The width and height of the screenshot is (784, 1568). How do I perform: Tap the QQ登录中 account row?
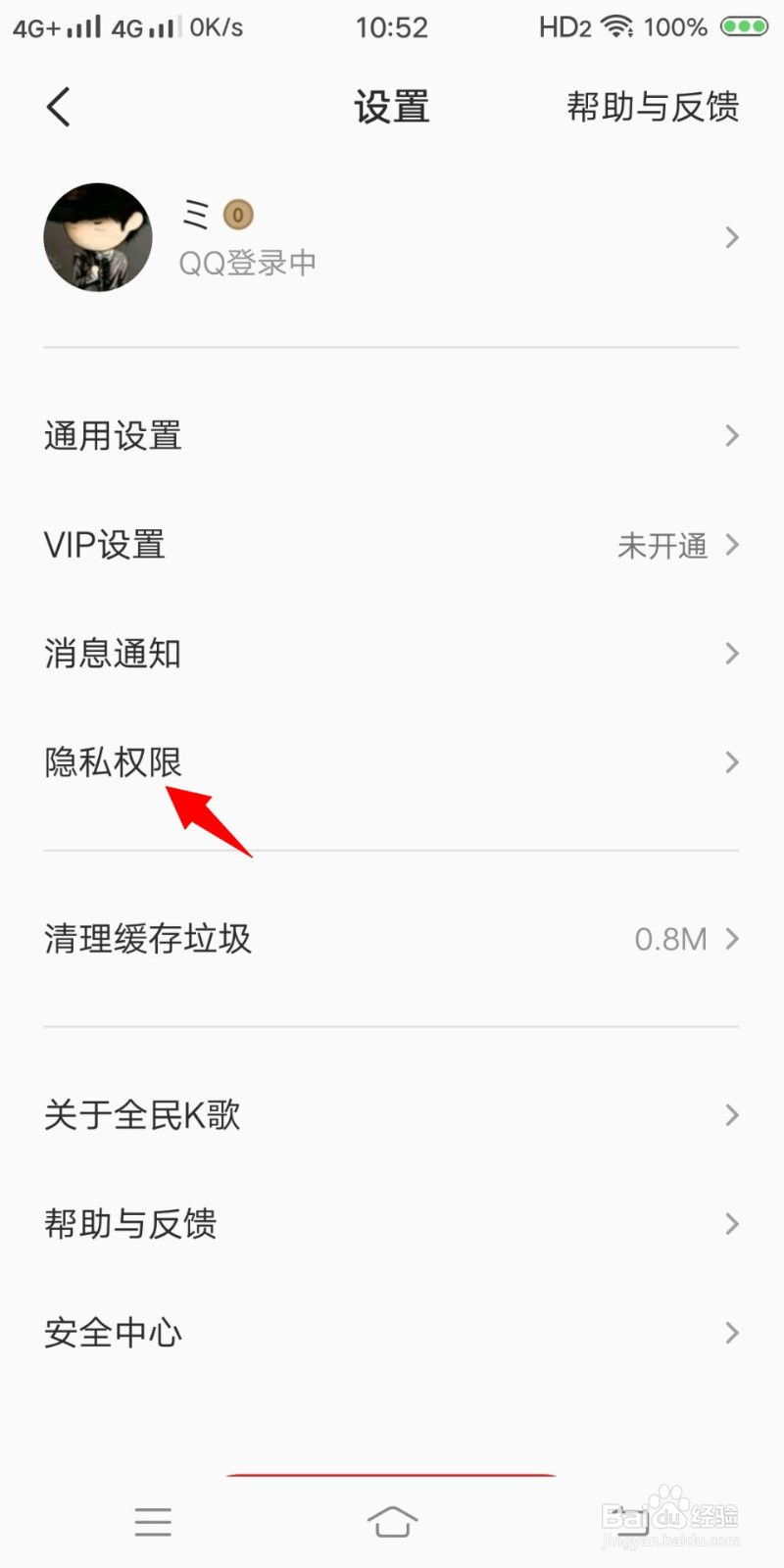392,237
